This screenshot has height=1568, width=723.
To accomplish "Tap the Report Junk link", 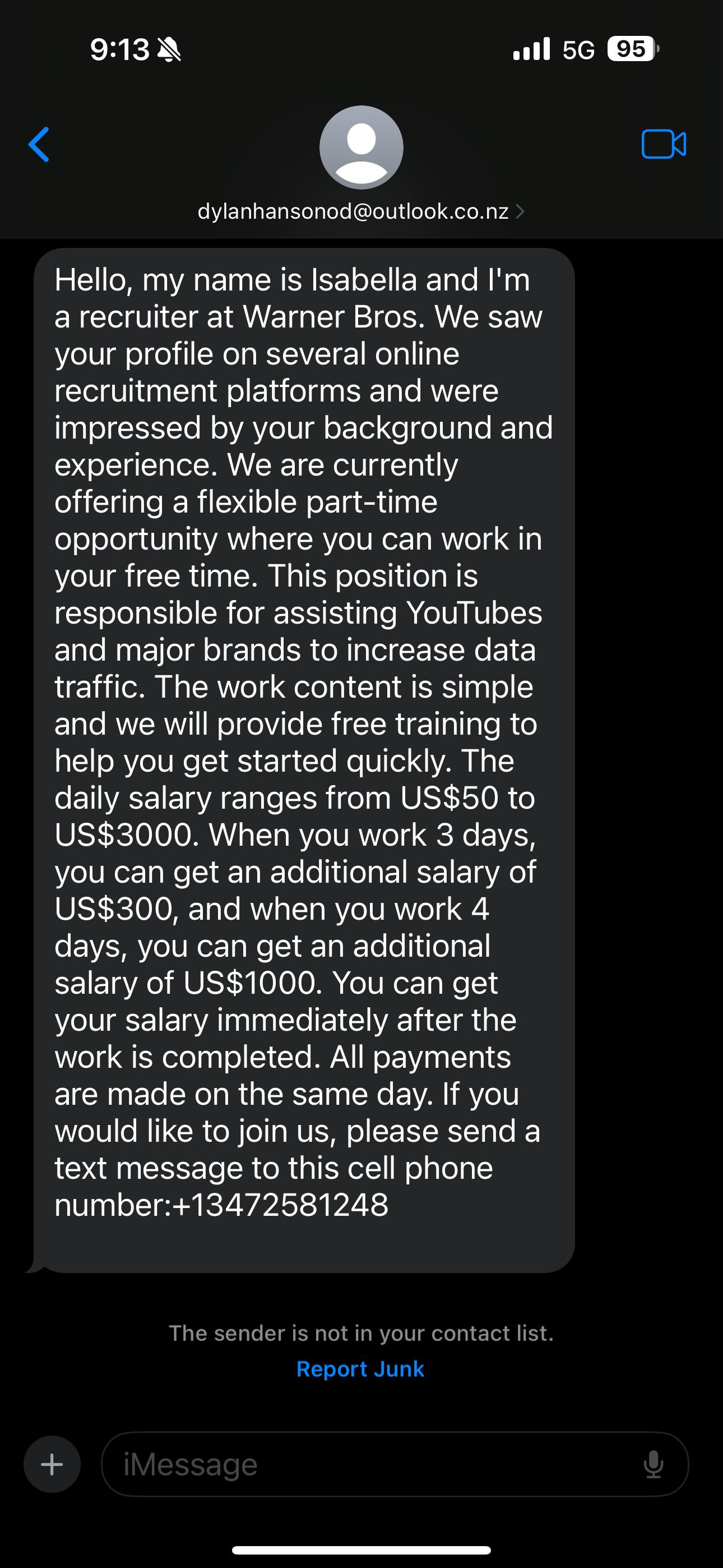I will tap(360, 1369).
